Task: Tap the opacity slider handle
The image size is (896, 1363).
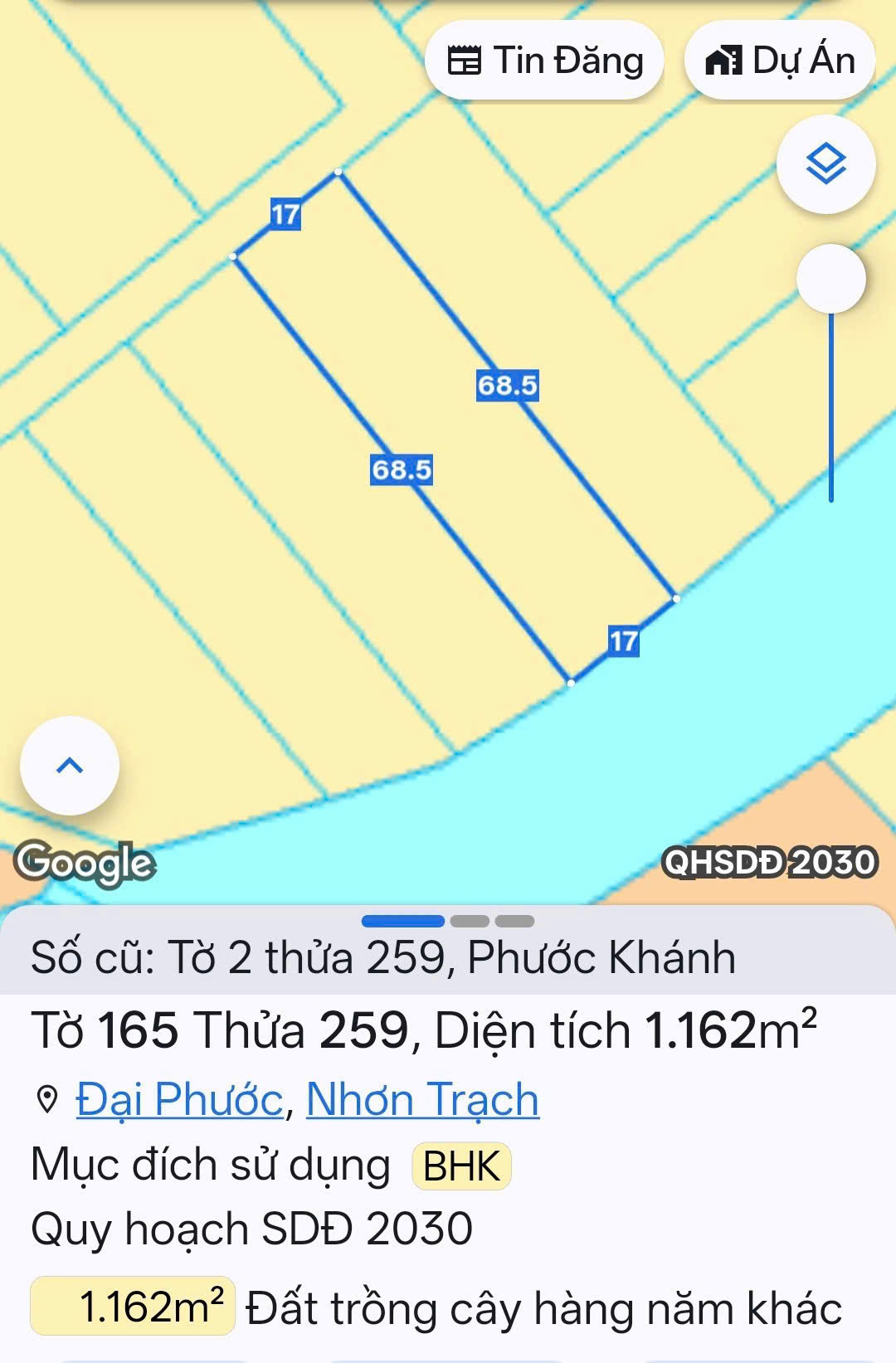Action: [830, 279]
